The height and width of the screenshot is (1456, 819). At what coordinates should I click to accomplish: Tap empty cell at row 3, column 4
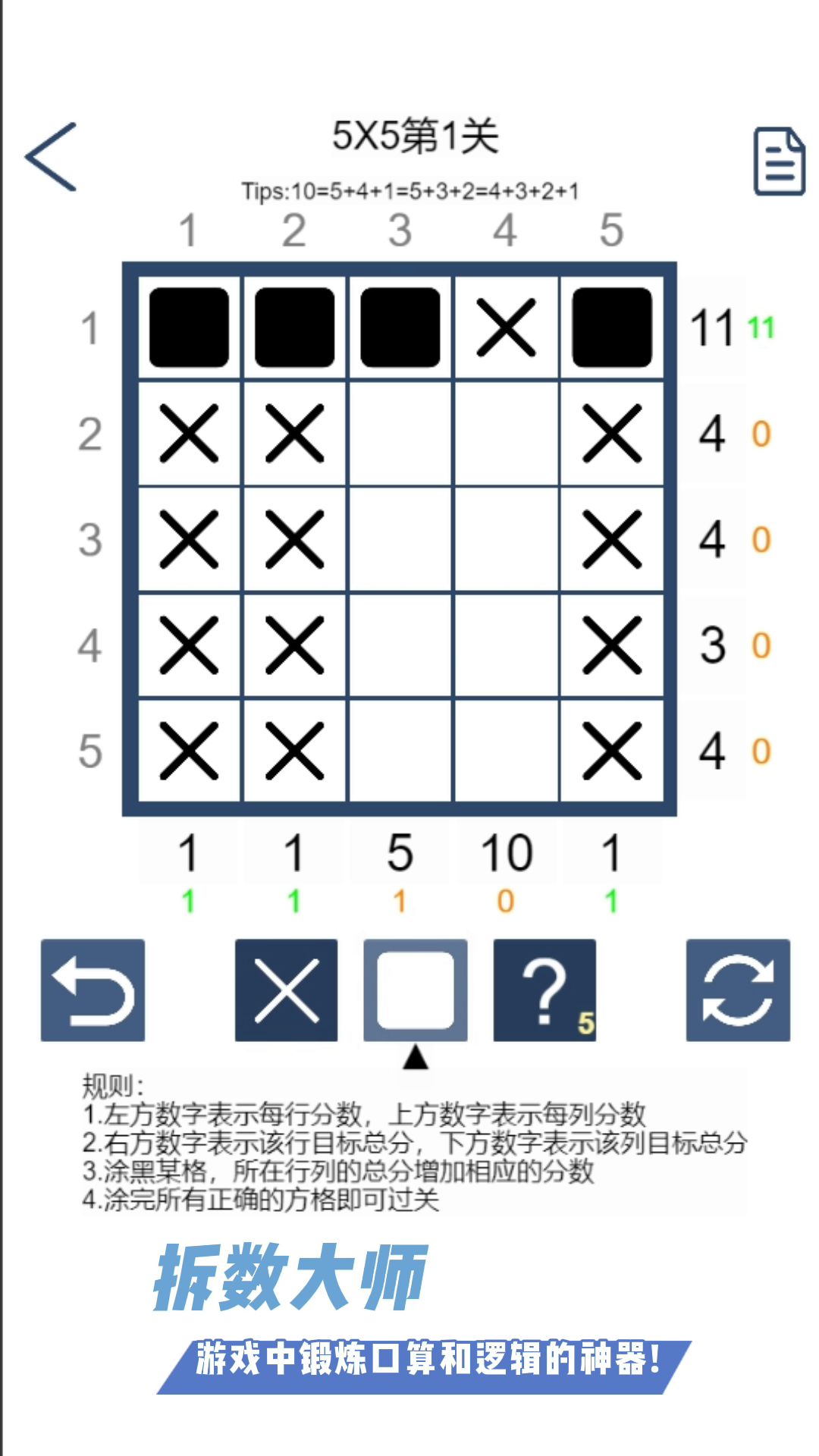(506, 539)
